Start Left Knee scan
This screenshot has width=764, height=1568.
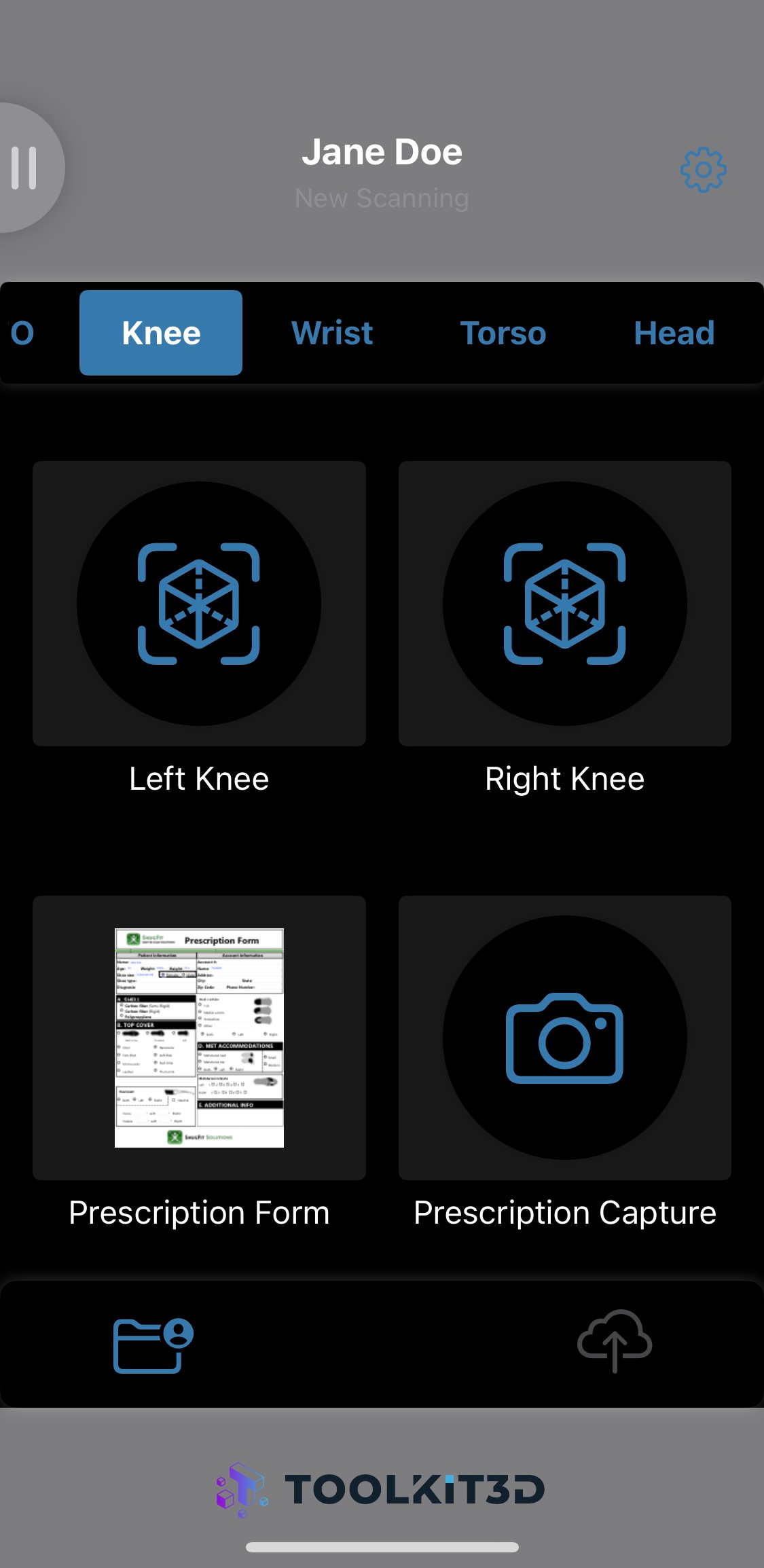point(199,604)
